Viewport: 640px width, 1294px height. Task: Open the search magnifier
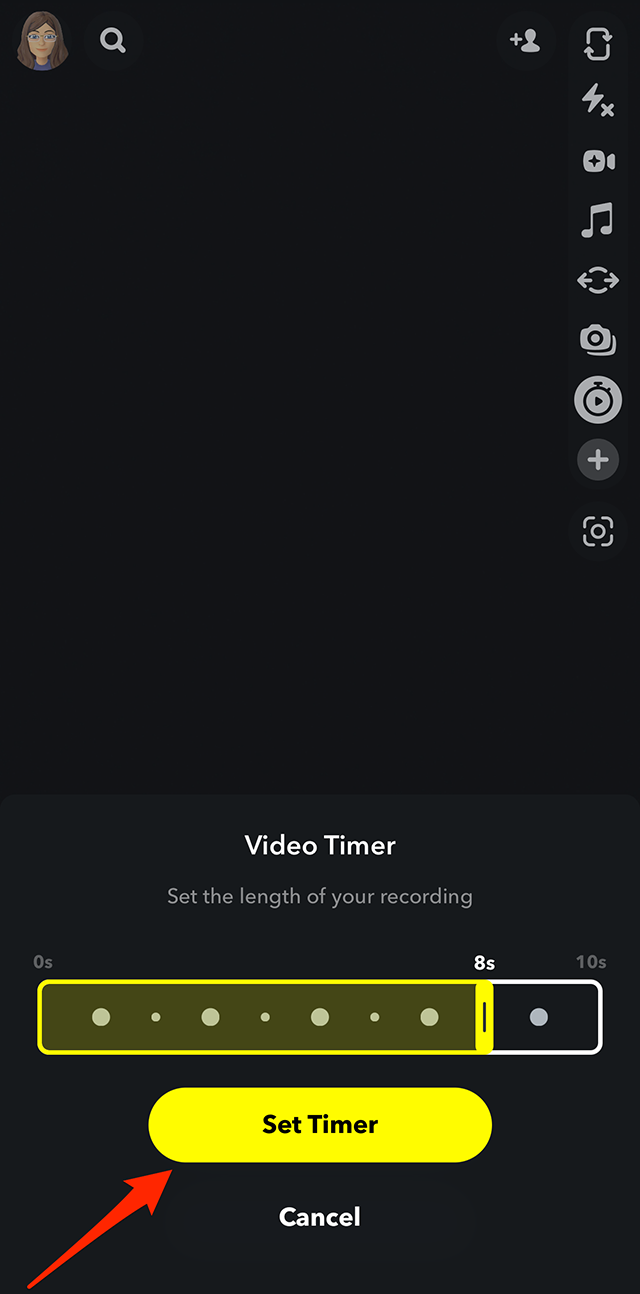click(x=113, y=41)
